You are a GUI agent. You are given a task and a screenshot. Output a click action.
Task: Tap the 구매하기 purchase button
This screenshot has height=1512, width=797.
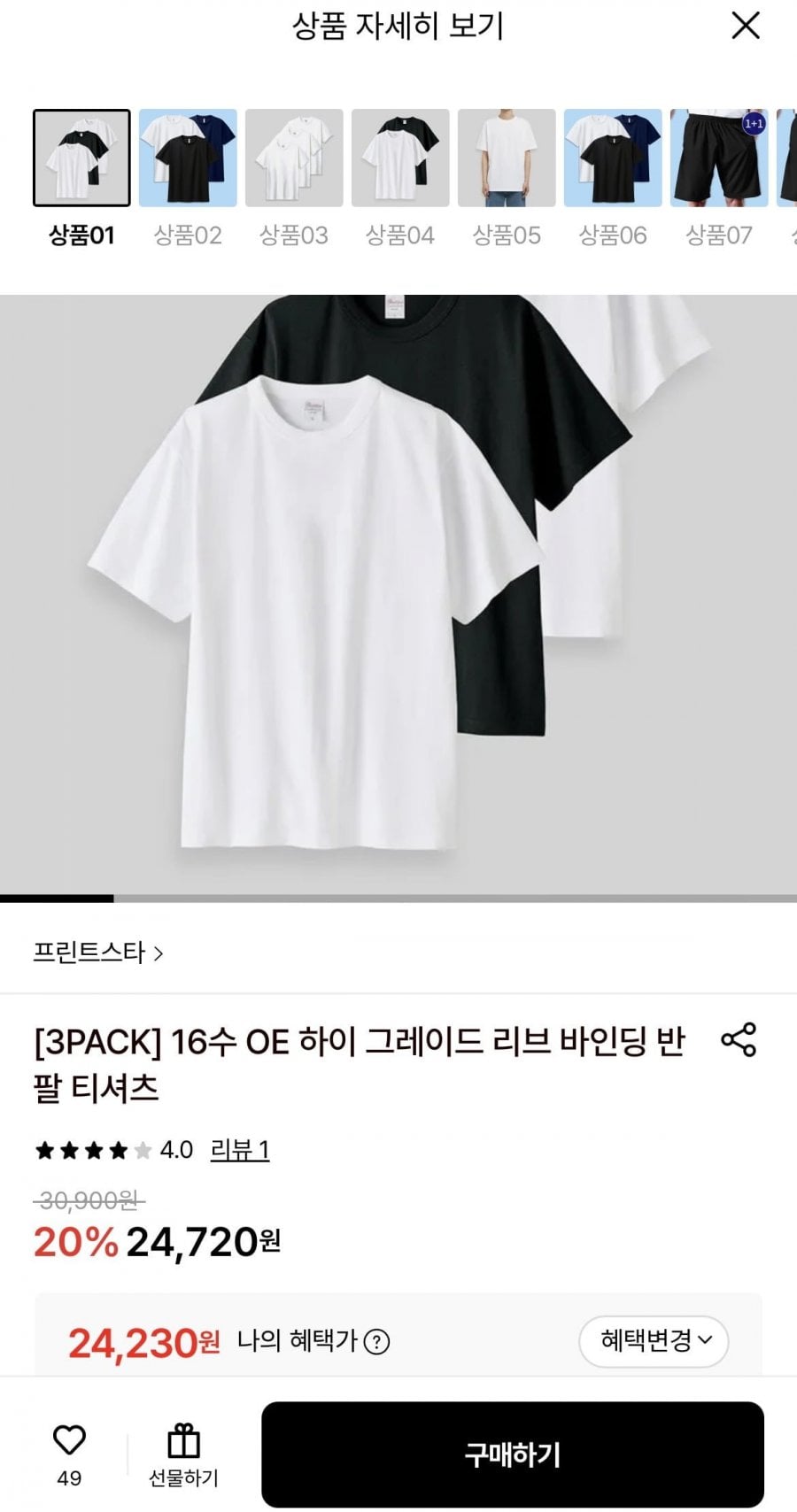(x=512, y=1454)
